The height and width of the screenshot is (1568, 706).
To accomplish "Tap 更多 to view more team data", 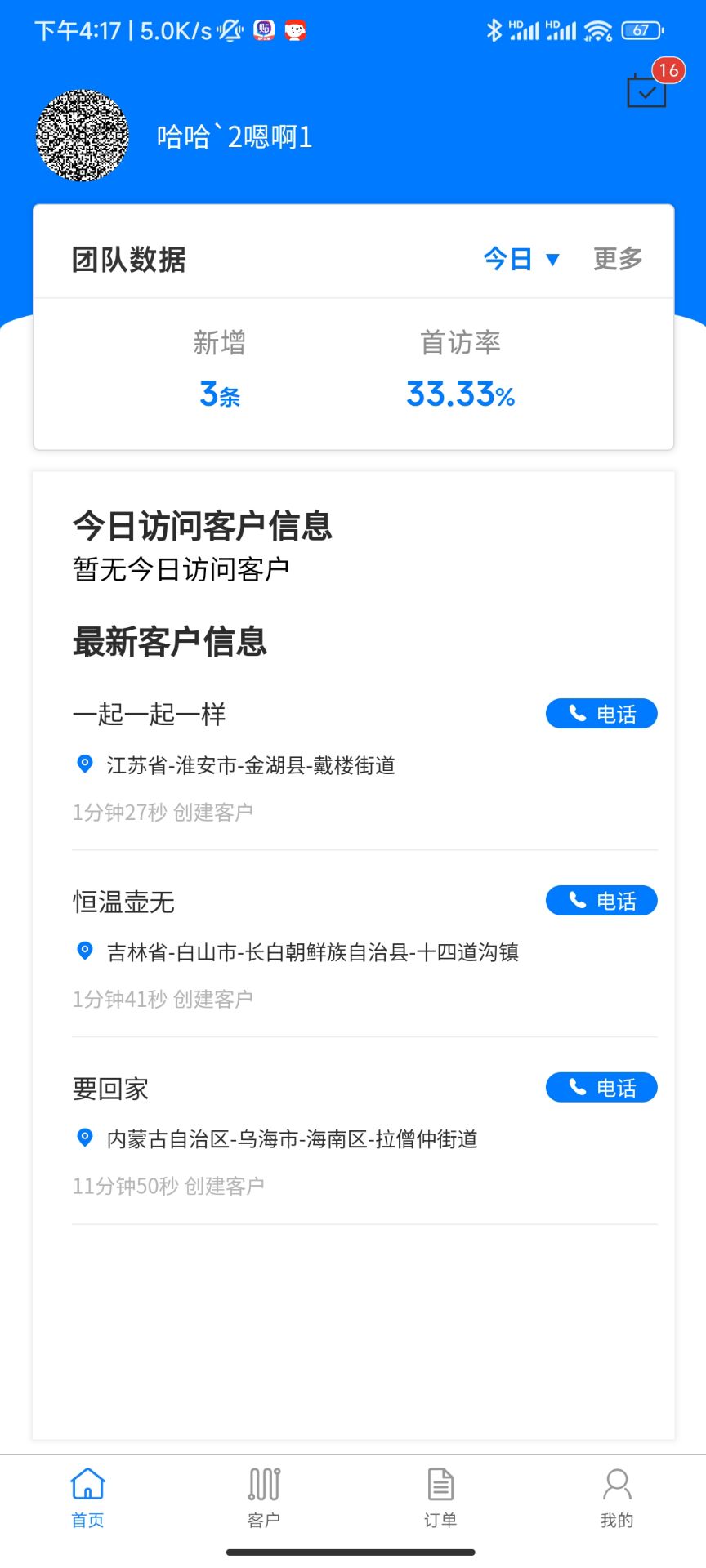I will [618, 260].
